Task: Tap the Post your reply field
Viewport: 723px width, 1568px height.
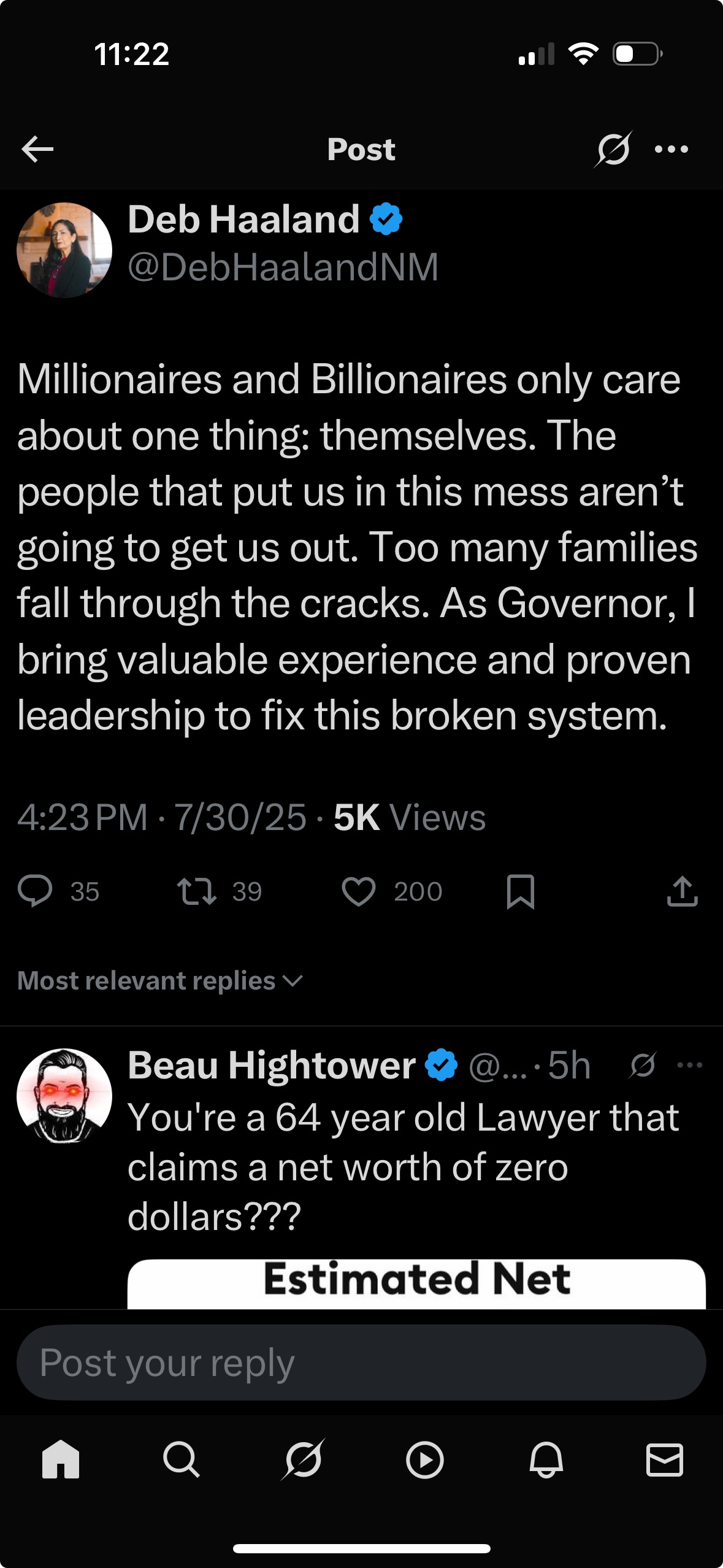Action: [x=361, y=1362]
